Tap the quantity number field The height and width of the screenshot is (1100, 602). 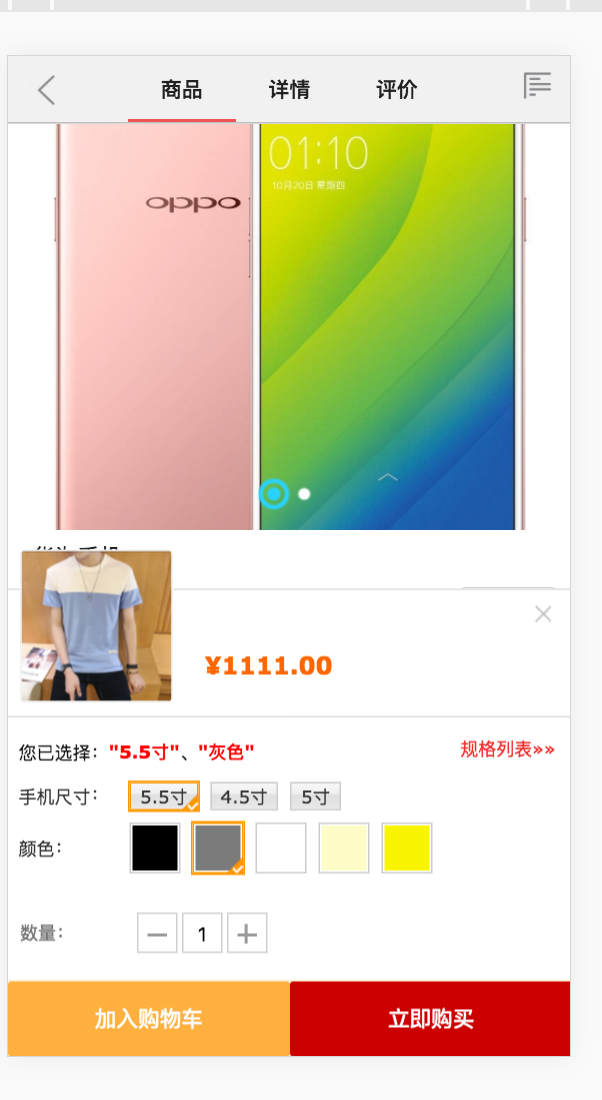202,934
